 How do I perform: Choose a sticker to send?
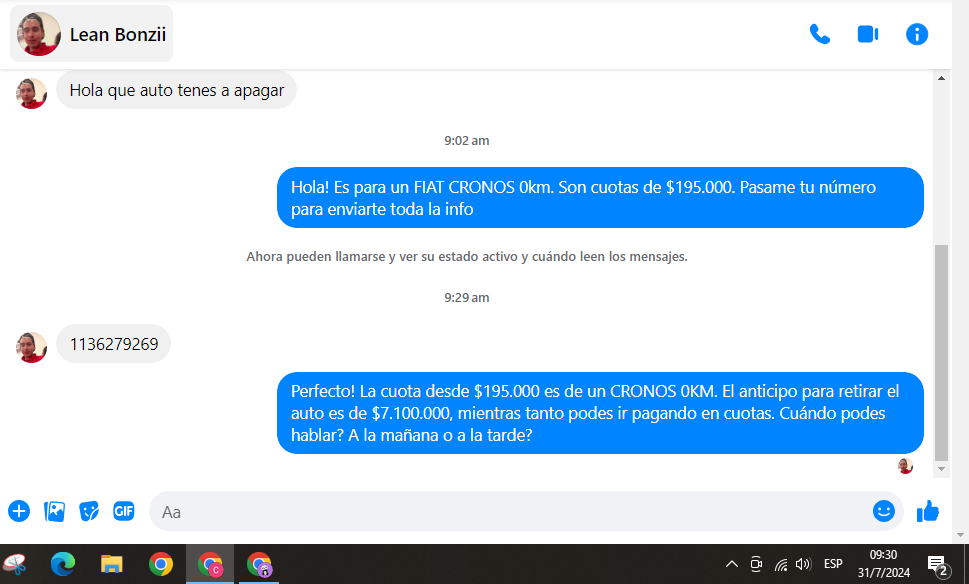pyautogui.click(x=89, y=511)
